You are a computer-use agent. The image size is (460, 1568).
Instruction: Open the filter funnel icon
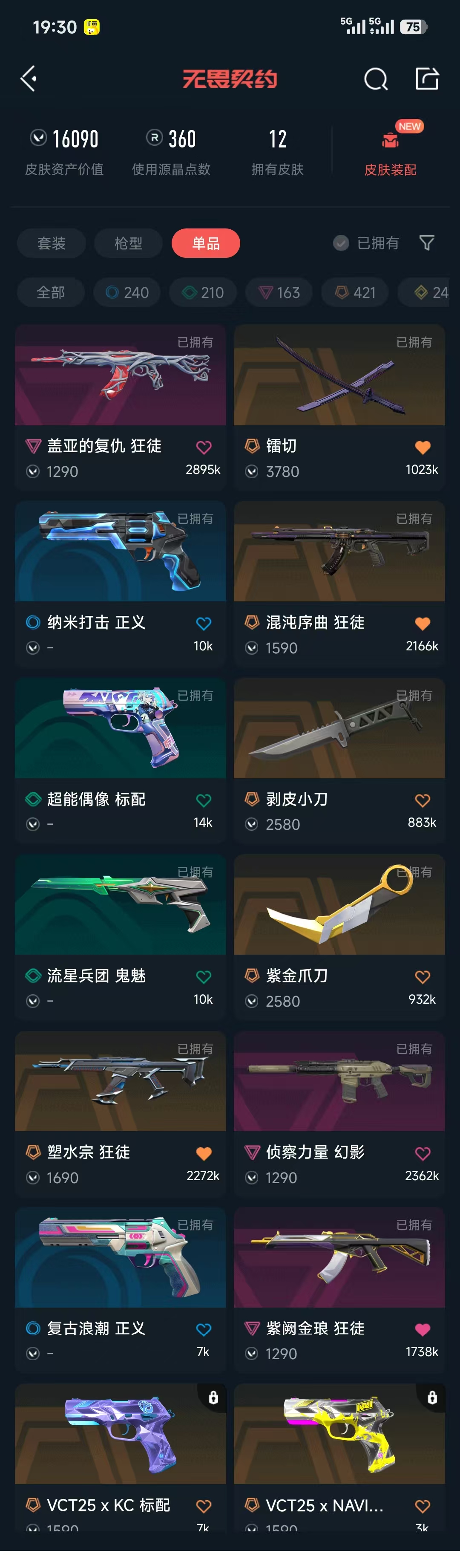click(x=426, y=243)
